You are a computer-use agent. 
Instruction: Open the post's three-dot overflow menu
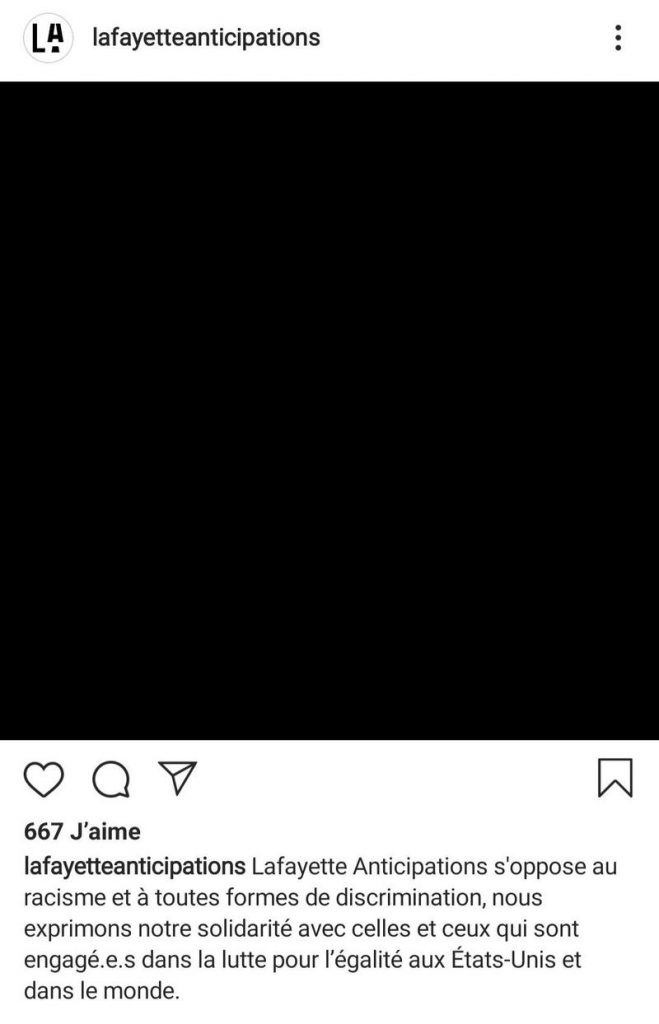(x=619, y=39)
